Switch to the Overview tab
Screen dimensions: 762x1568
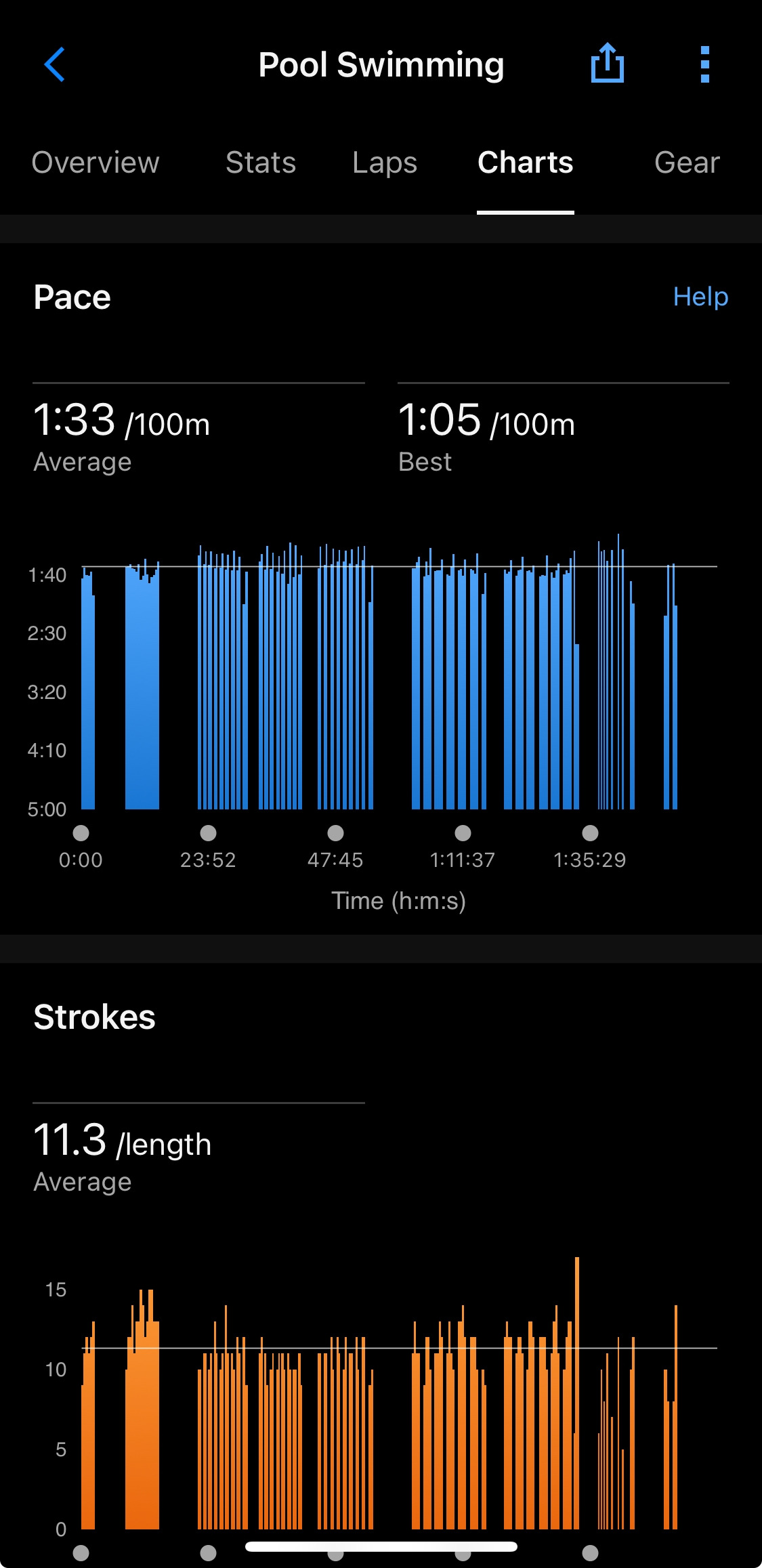96,163
